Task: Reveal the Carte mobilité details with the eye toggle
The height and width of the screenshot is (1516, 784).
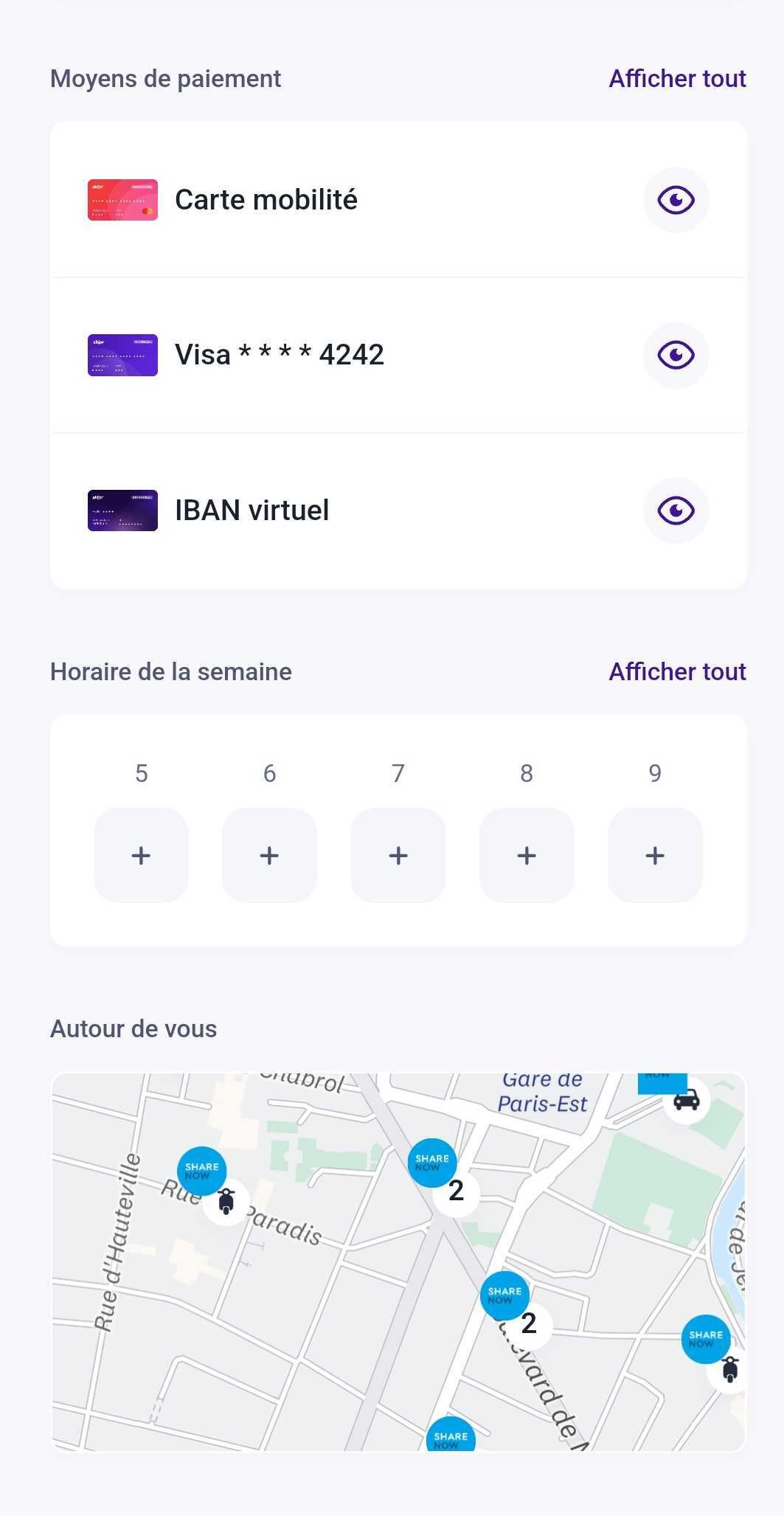Action: pos(676,199)
